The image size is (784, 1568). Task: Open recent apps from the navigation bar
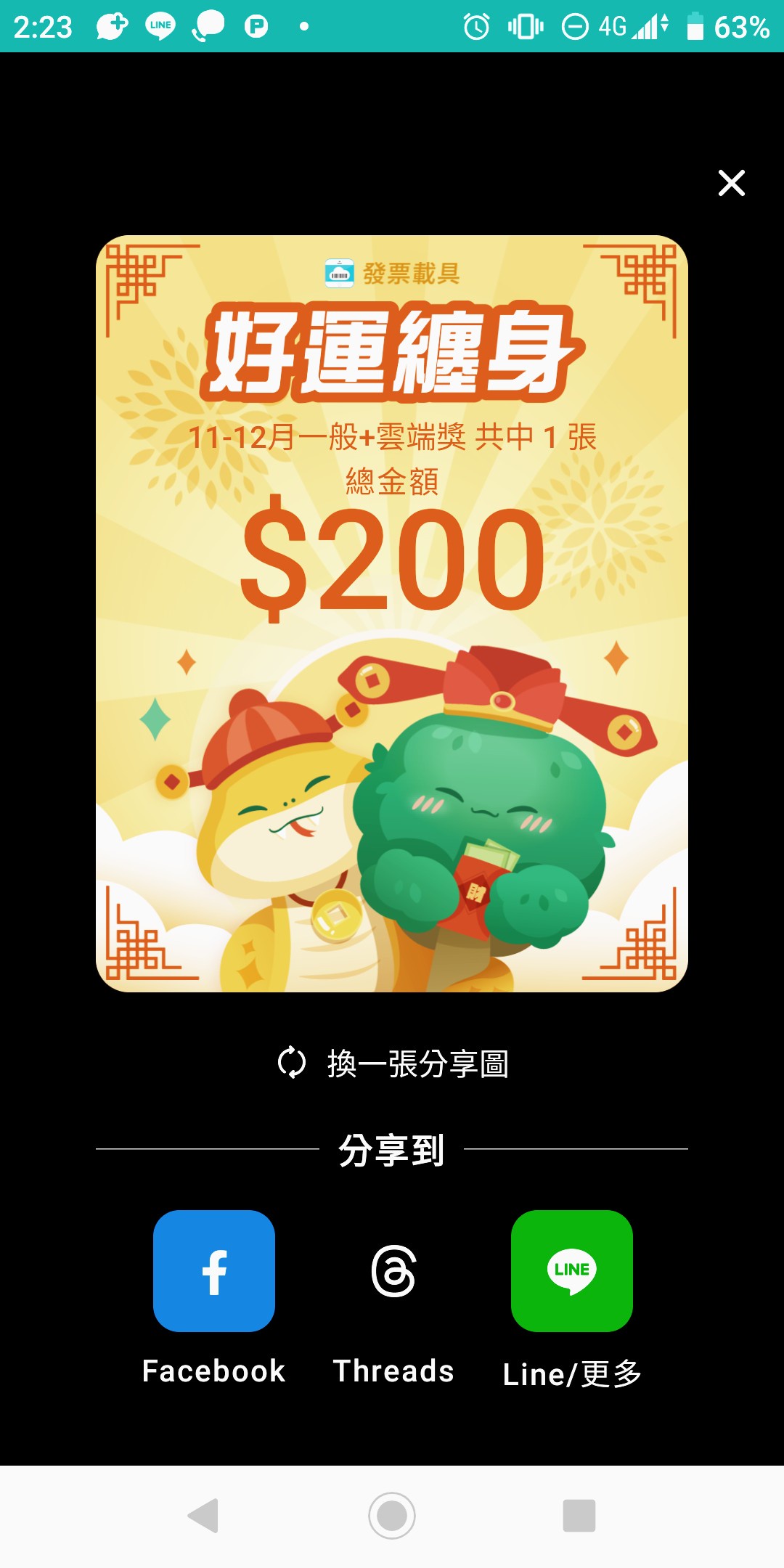tap(579, 1516)
